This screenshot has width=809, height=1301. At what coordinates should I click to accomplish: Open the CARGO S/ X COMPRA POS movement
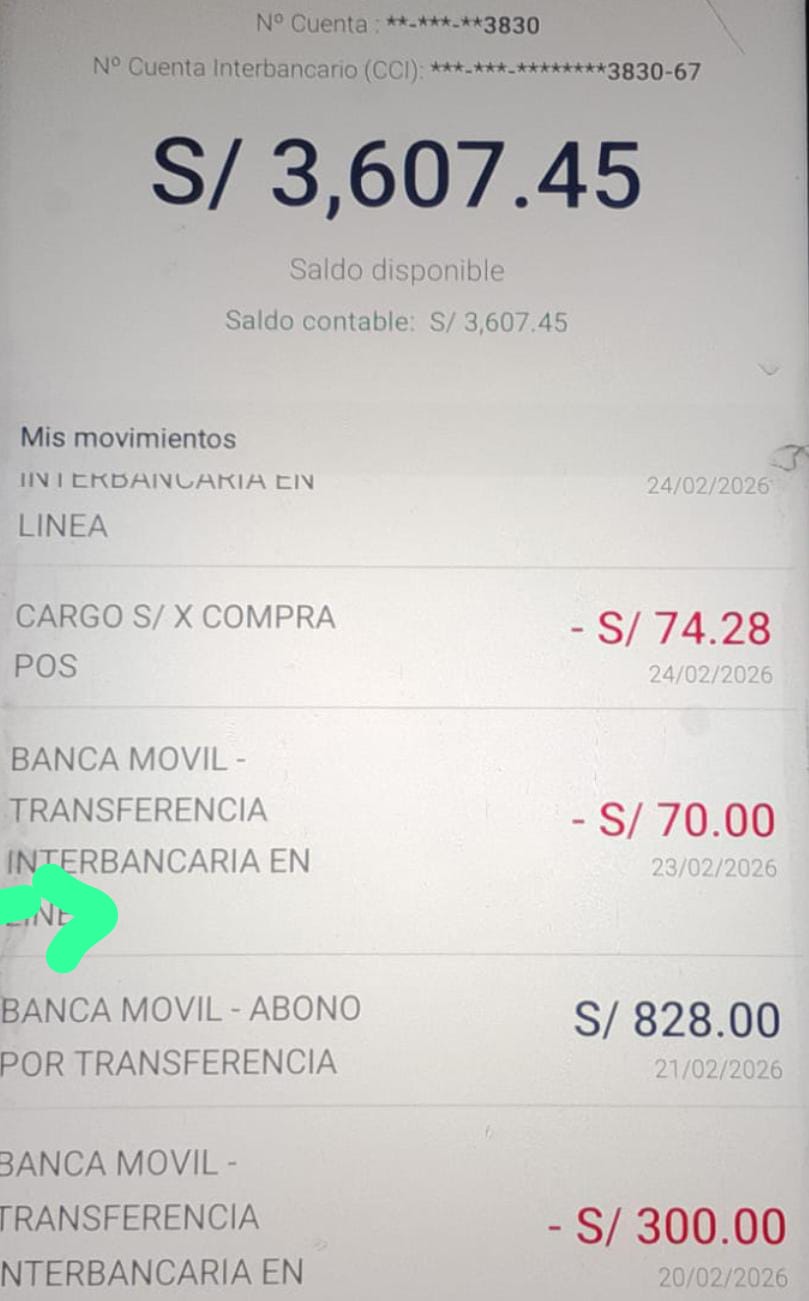click(x=400, y=640)
